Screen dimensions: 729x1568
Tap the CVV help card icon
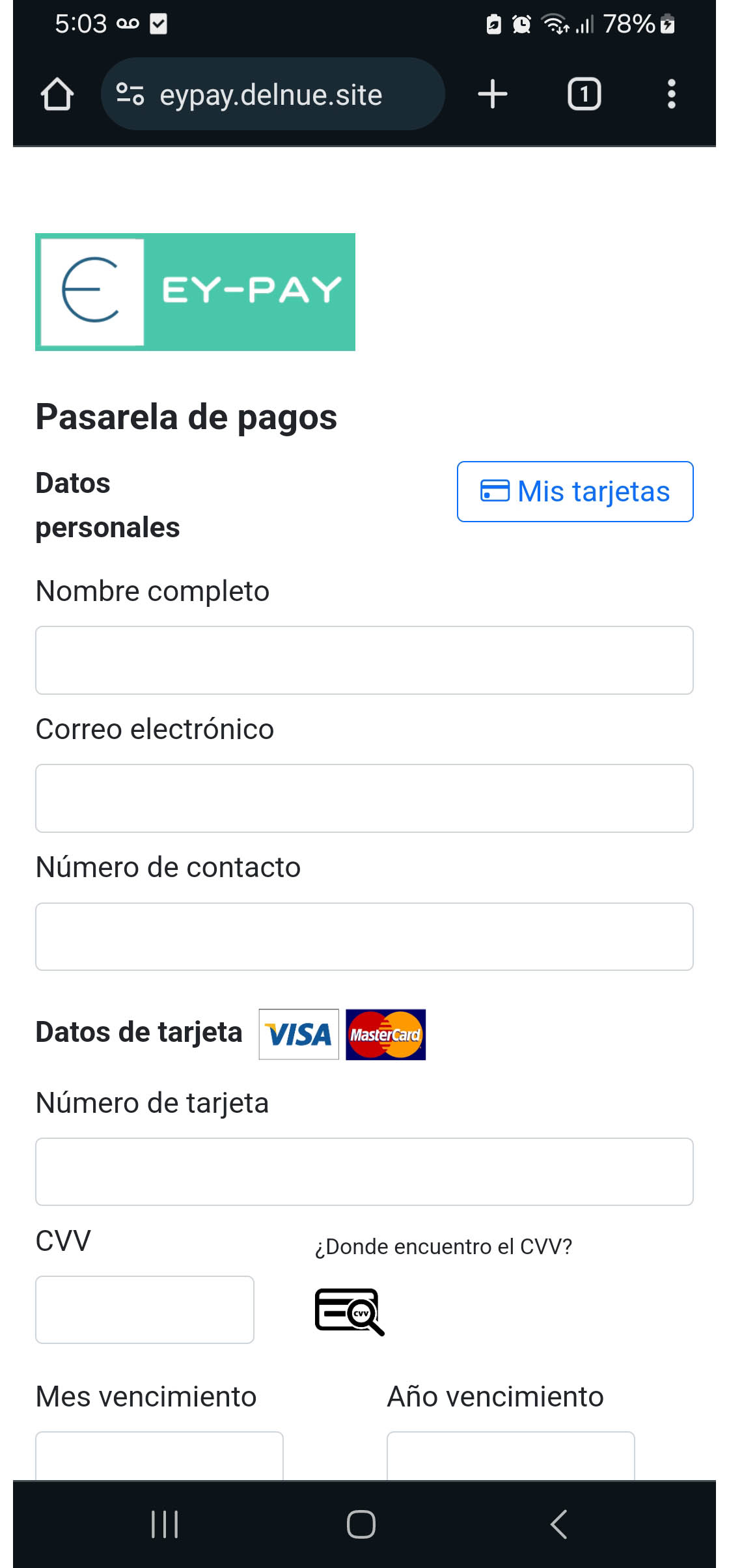pos(350,1312)
